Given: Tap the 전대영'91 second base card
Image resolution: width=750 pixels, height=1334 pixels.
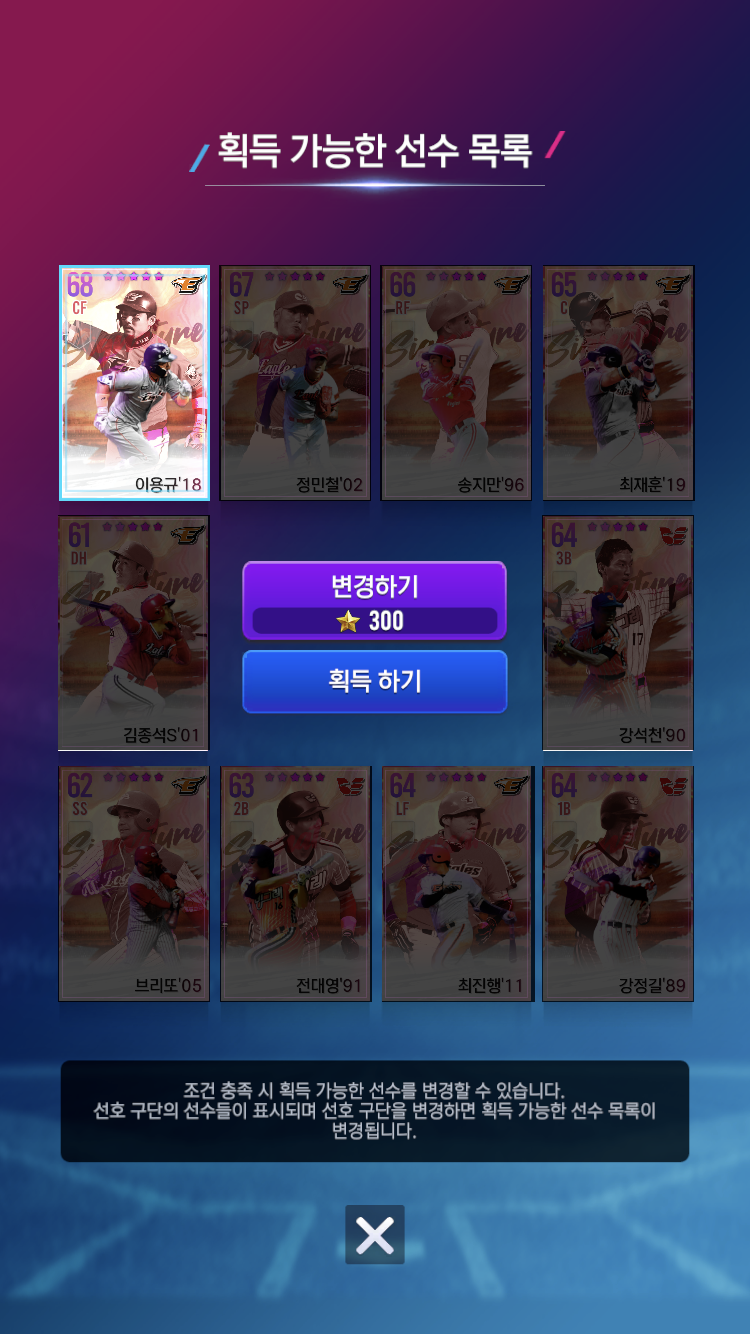Looking at the screenshot, I should (x=295, y=884).
